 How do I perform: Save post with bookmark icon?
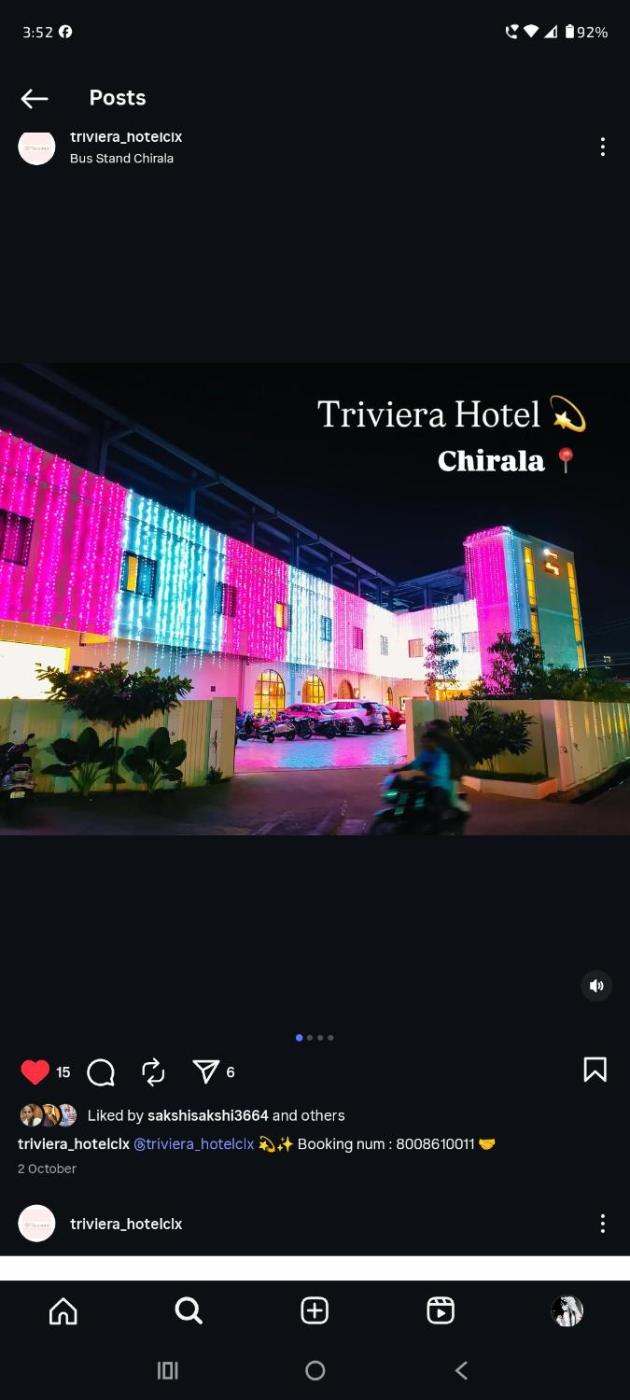point(595,1070)
